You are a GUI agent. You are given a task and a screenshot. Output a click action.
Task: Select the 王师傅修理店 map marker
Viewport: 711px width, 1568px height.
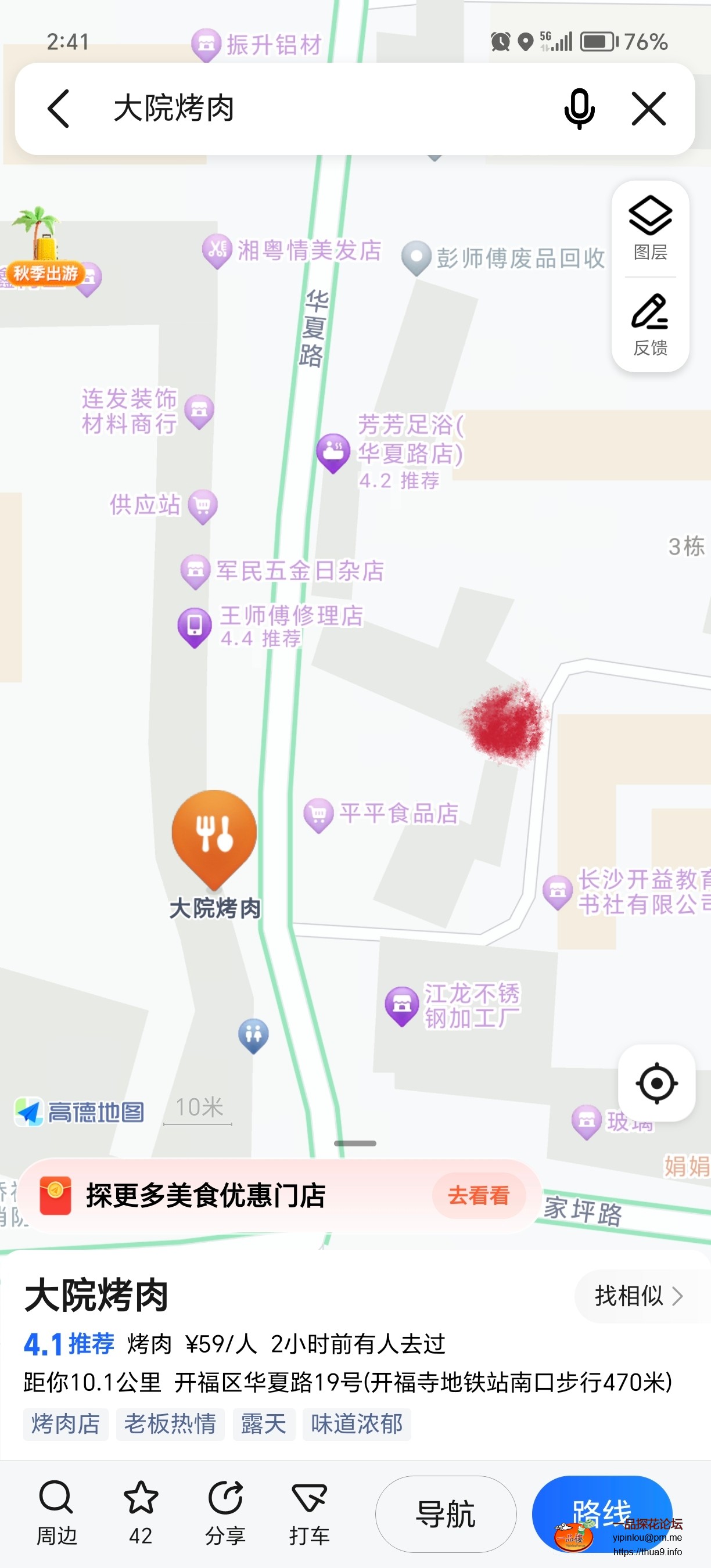pos(195,625)
